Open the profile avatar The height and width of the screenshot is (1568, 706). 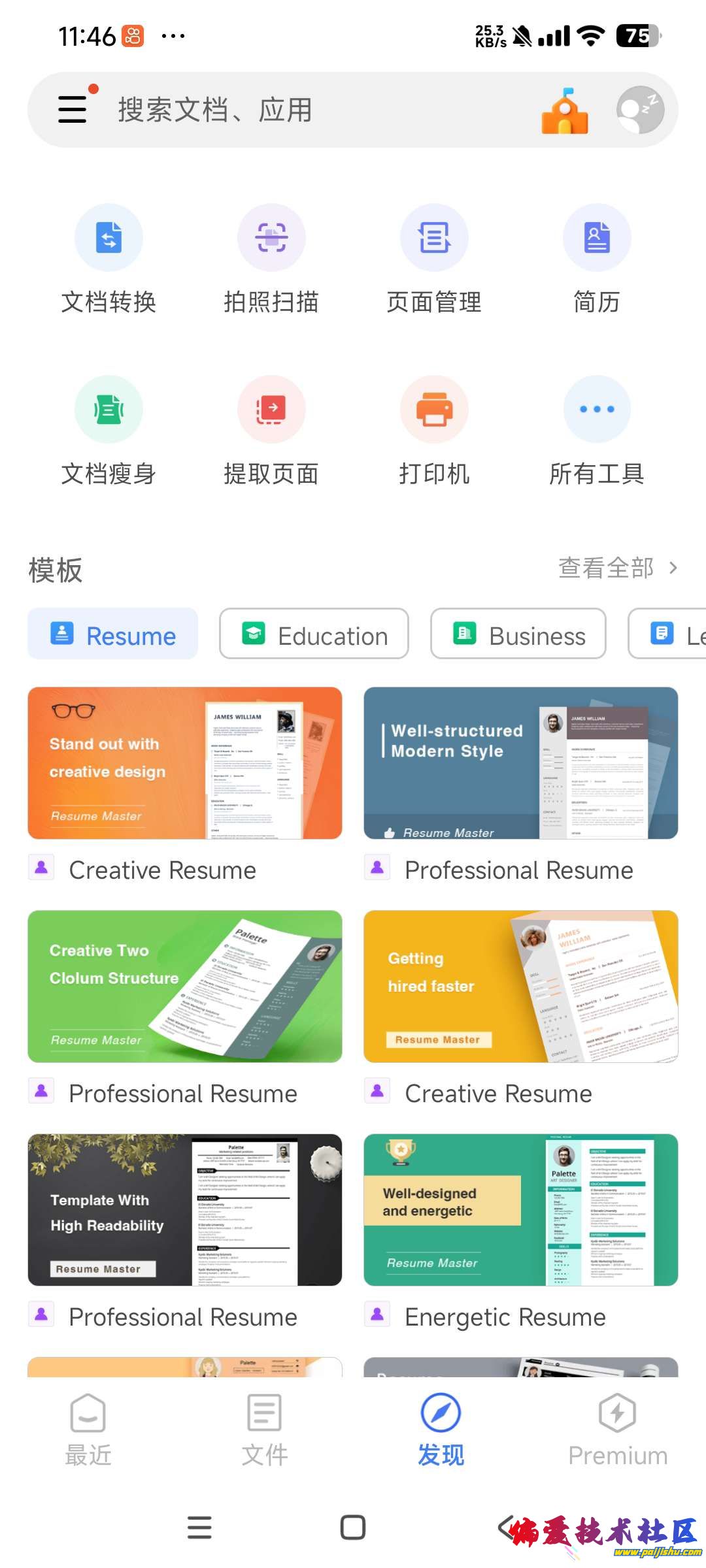[640, 110]
